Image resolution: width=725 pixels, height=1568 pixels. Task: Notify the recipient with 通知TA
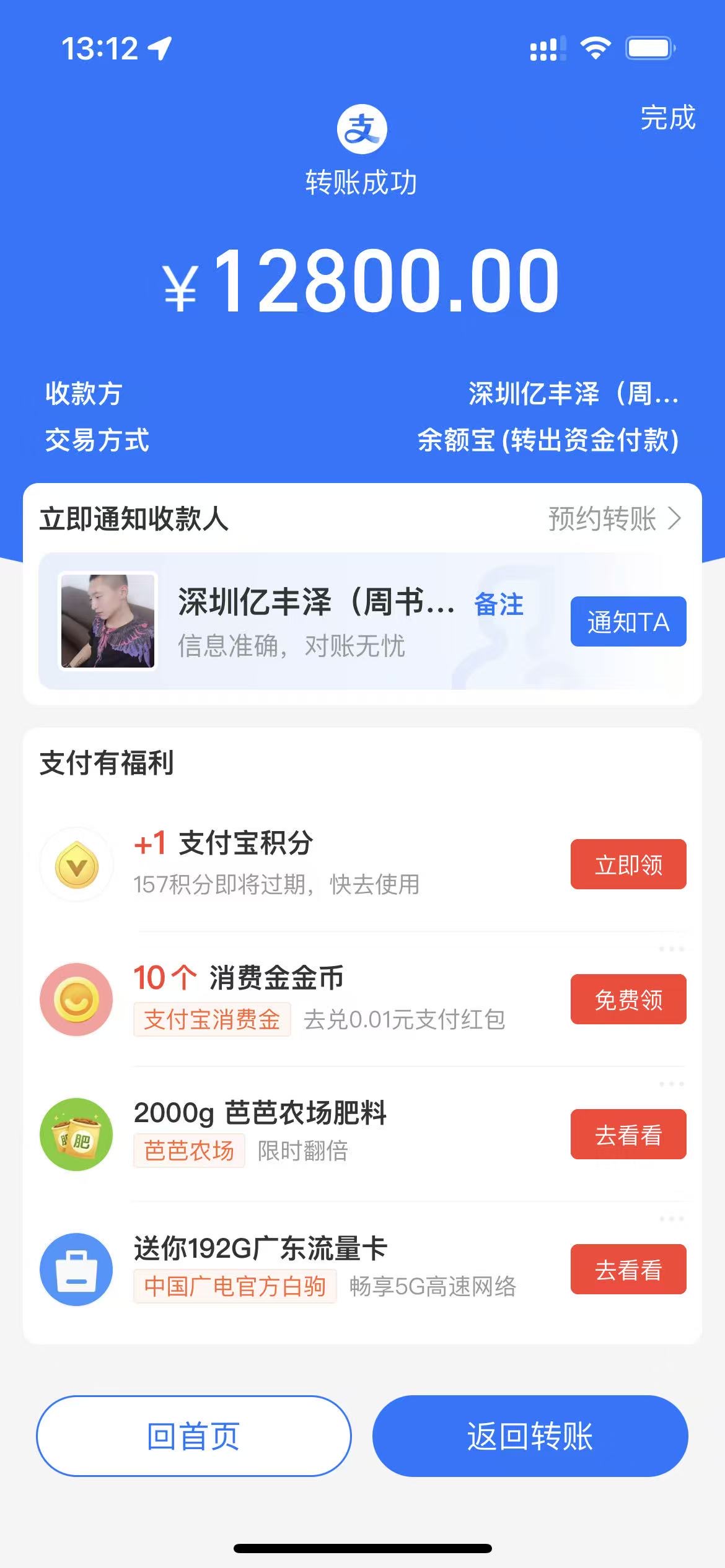pyautogui.click(x=628, y=622)
